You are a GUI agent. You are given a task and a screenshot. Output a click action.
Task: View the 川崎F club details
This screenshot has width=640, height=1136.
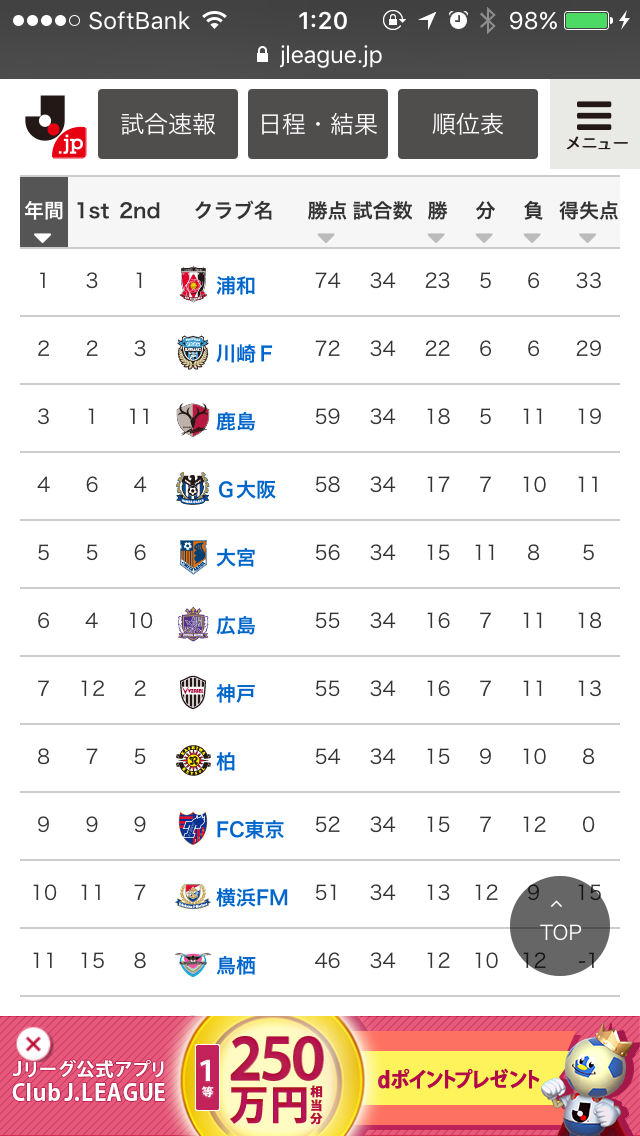[244, 353]
